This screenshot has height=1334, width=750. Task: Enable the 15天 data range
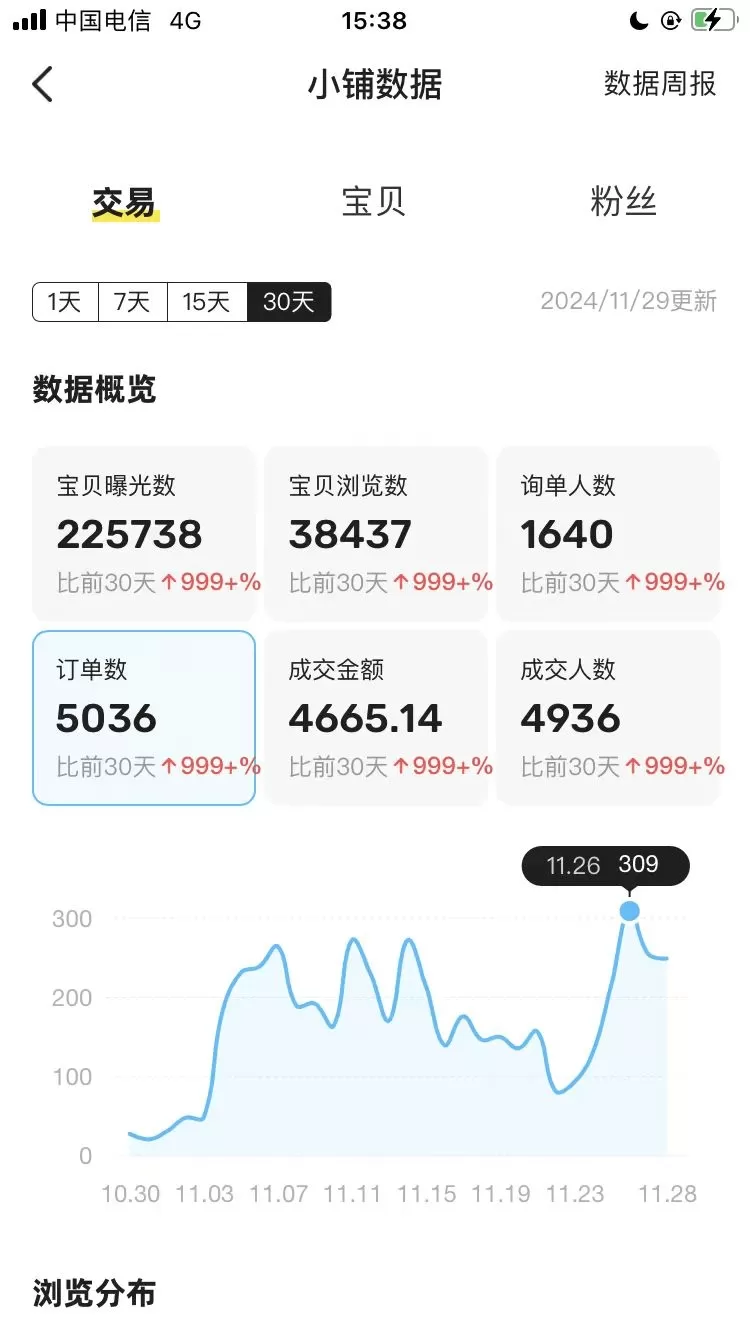pyautogui.click(x=206, y=301)
